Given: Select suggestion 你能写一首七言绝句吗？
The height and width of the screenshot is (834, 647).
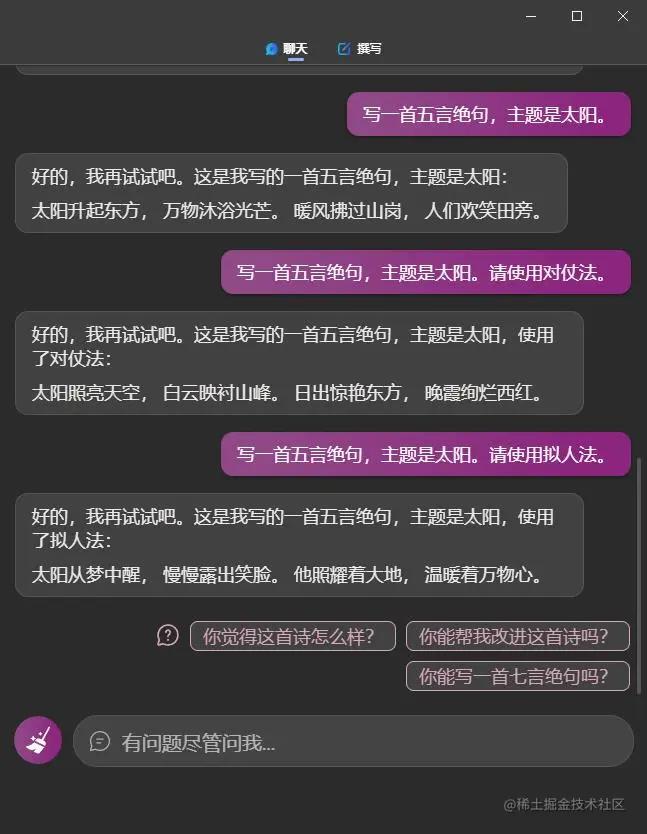Looking at the screenshot, I should coord(518,675).
